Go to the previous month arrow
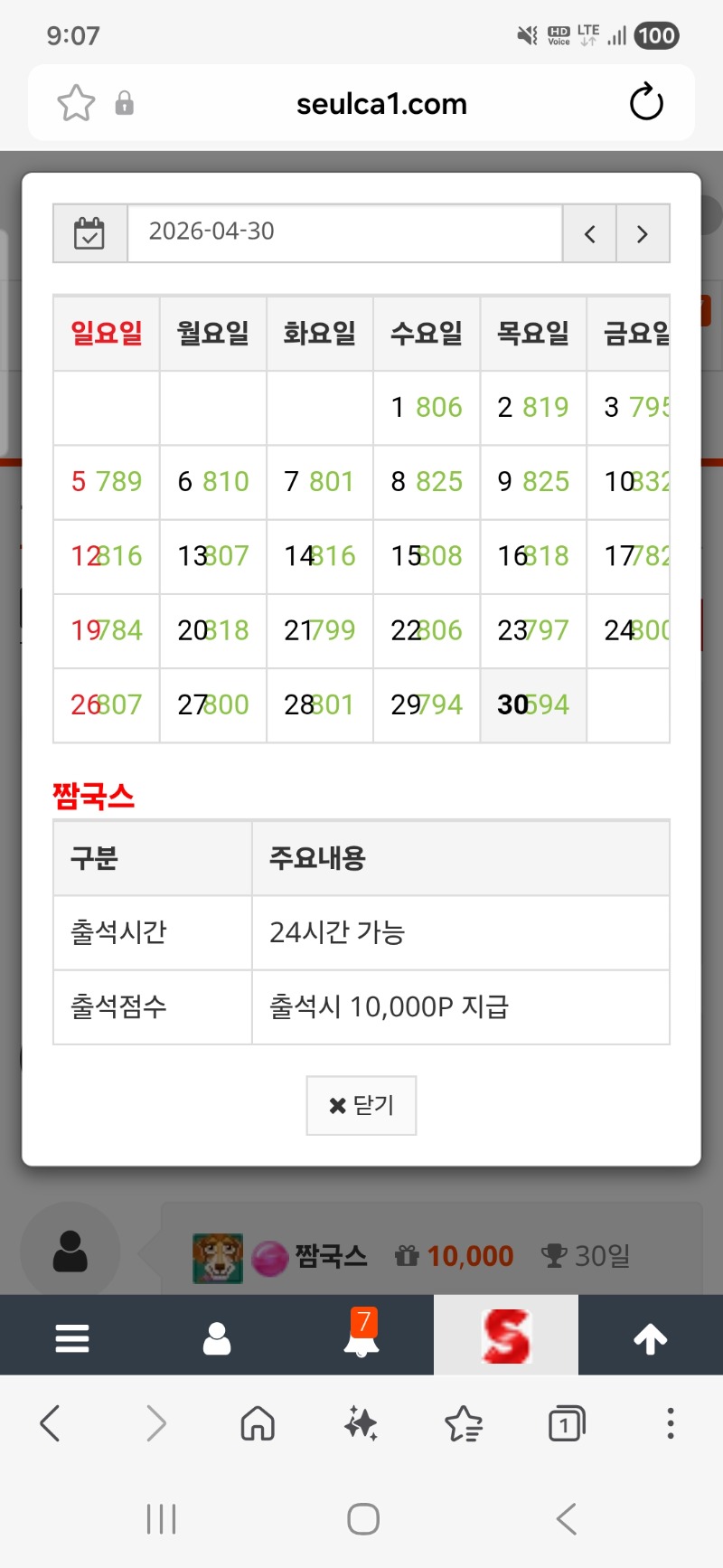 tap(589, 234)
